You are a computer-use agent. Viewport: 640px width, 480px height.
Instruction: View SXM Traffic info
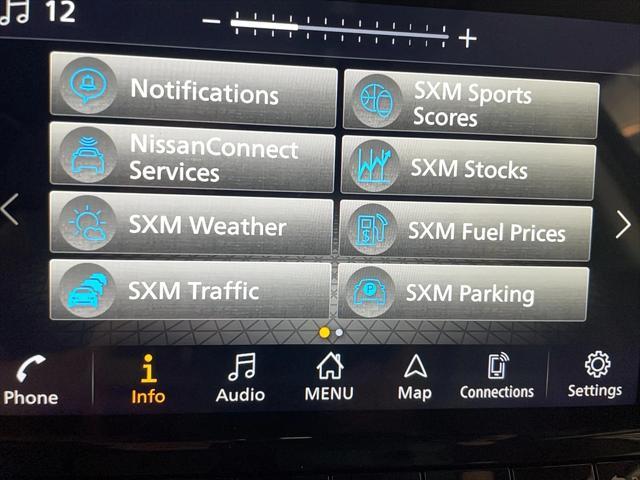click(189, 291)
